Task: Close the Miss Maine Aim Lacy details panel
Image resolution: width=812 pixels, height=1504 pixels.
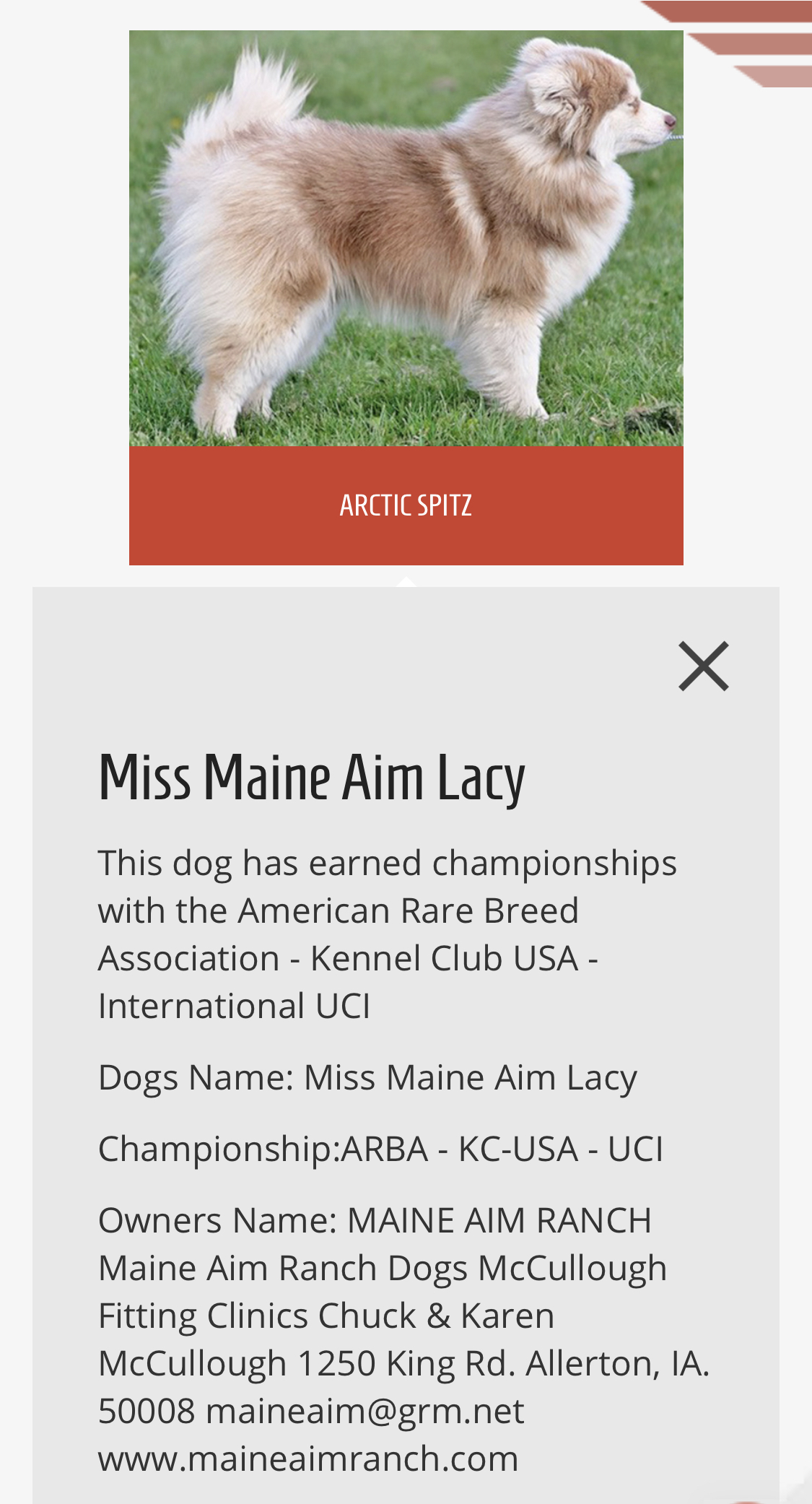Action: 704,666
